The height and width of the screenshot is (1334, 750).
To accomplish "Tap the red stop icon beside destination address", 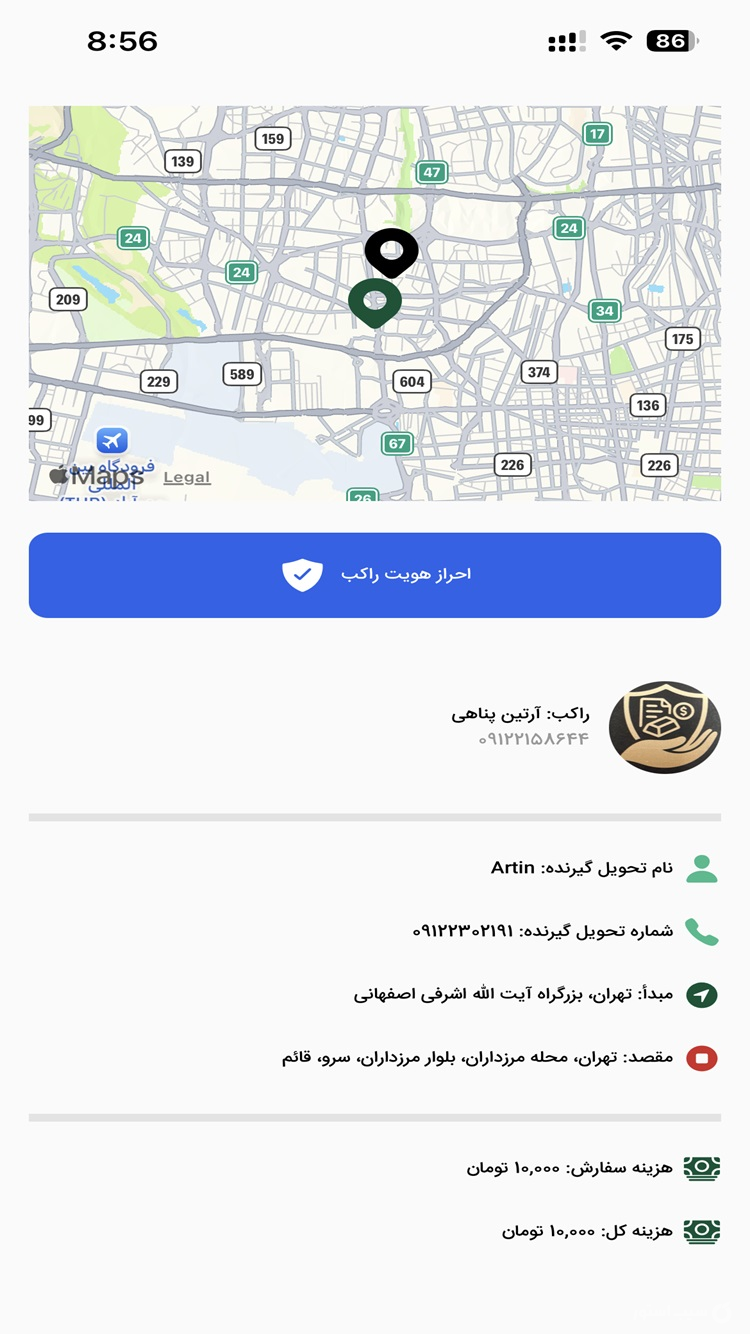I will point(704,1057).
